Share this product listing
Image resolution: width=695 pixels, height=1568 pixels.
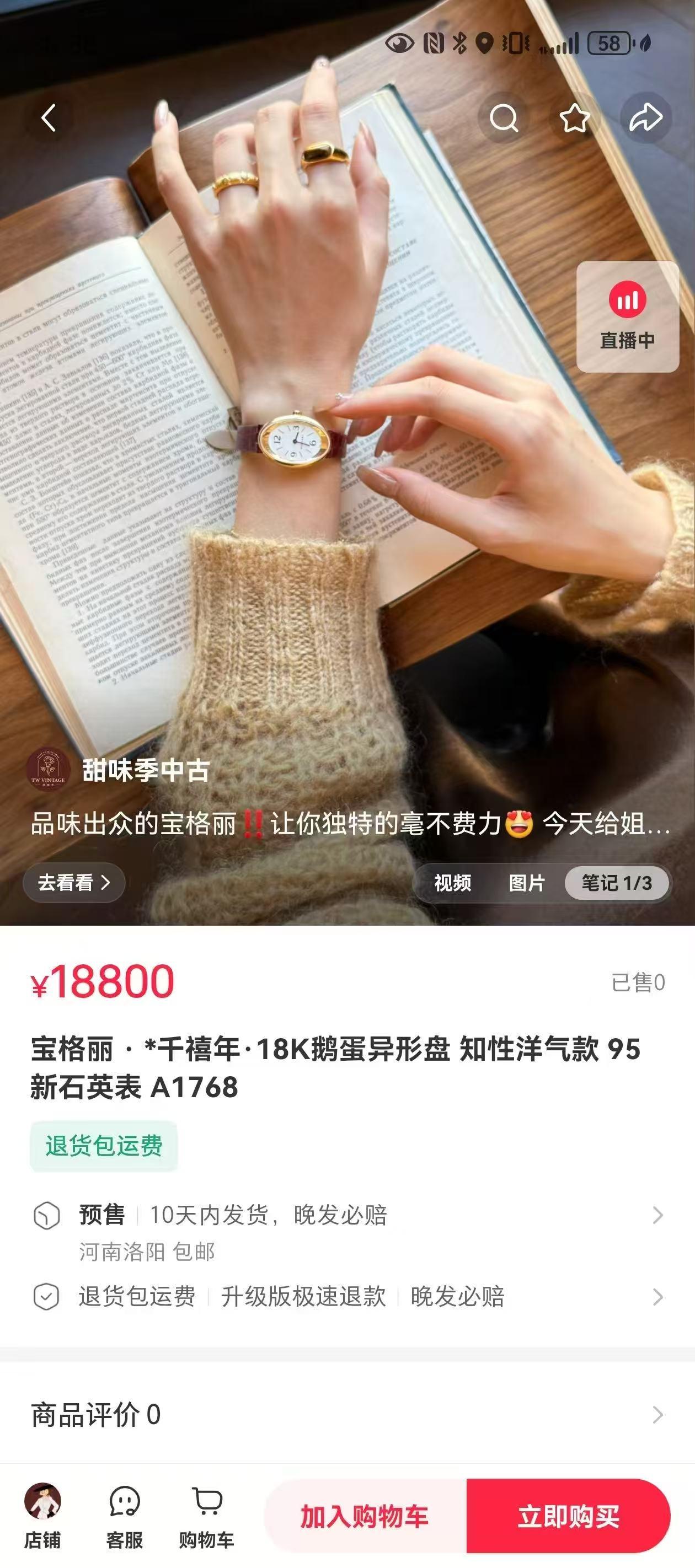tap(645, 117)
